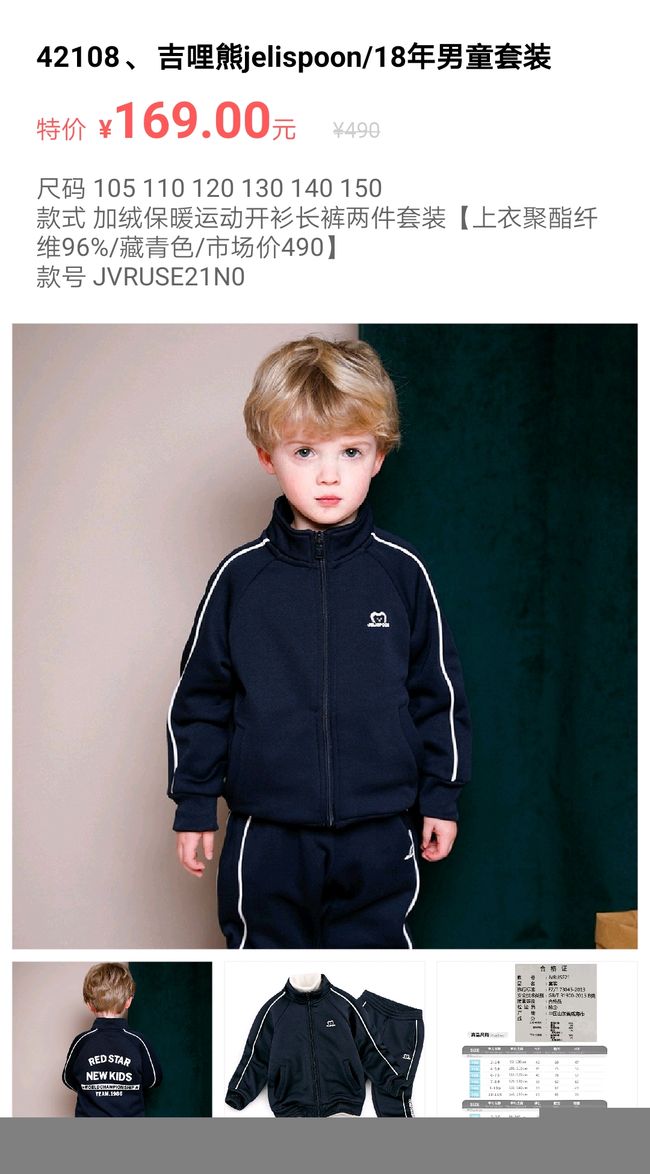
Task: Open the size chart and certificate image
Action: [537, 1039]
